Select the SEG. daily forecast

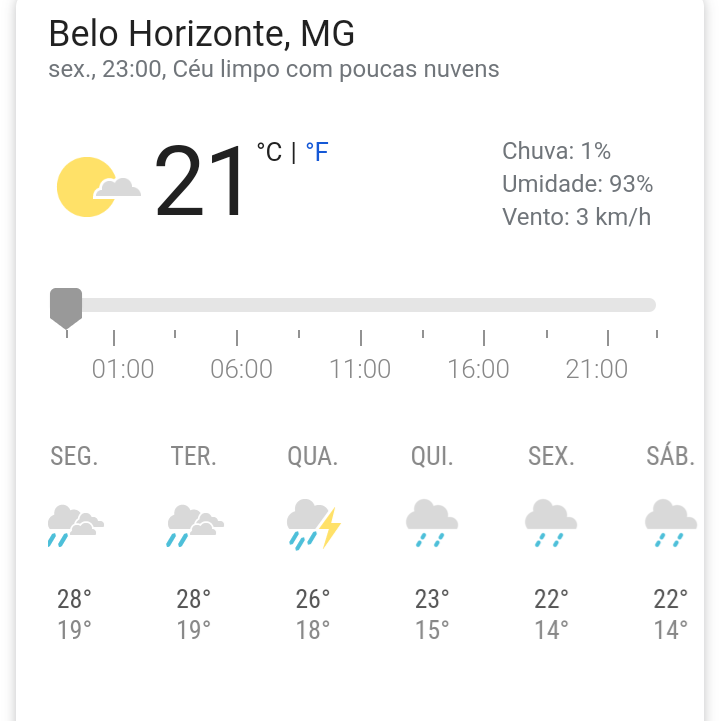click(74, 541)
